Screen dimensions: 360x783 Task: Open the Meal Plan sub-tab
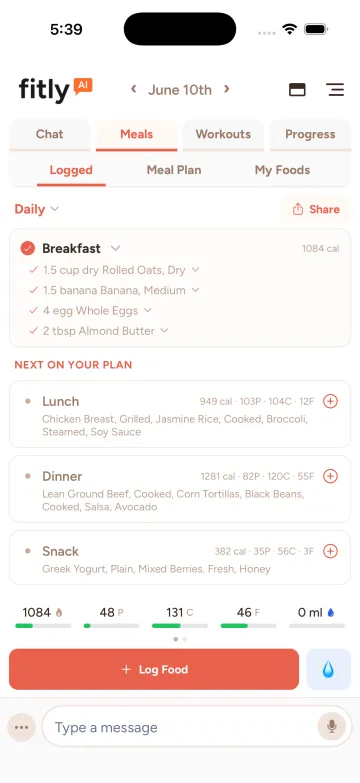(174, 170)
